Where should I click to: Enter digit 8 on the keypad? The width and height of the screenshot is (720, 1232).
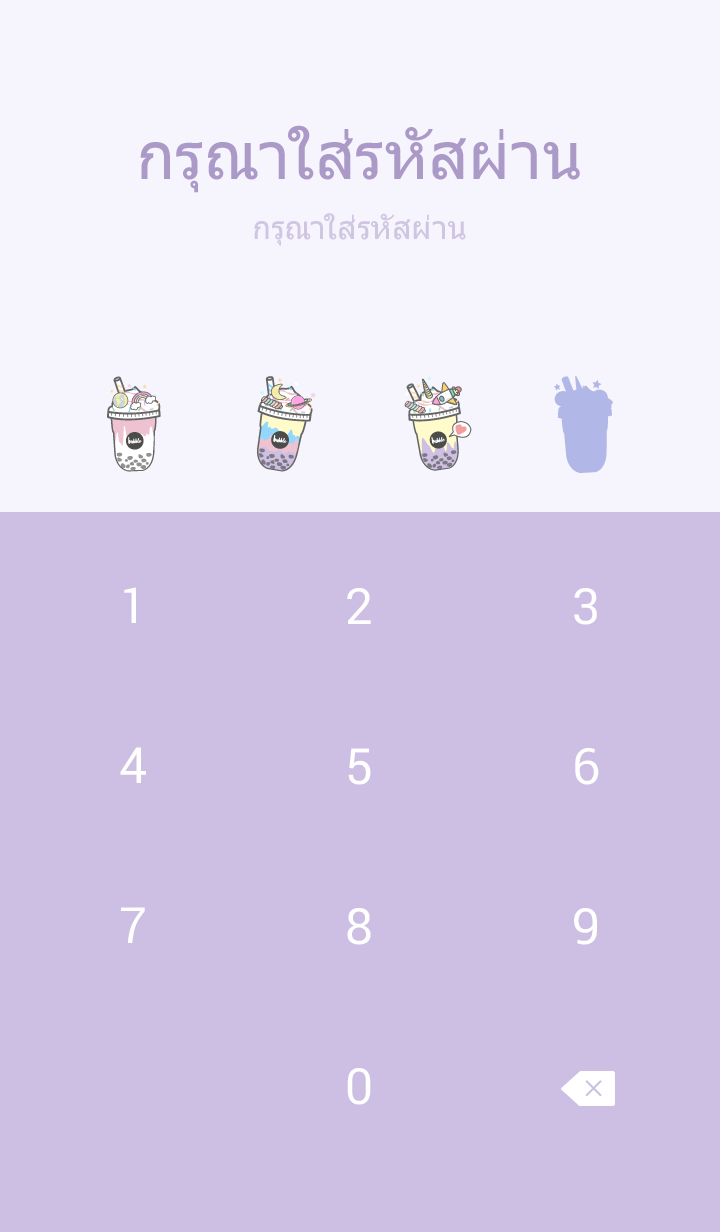(359, 927)
